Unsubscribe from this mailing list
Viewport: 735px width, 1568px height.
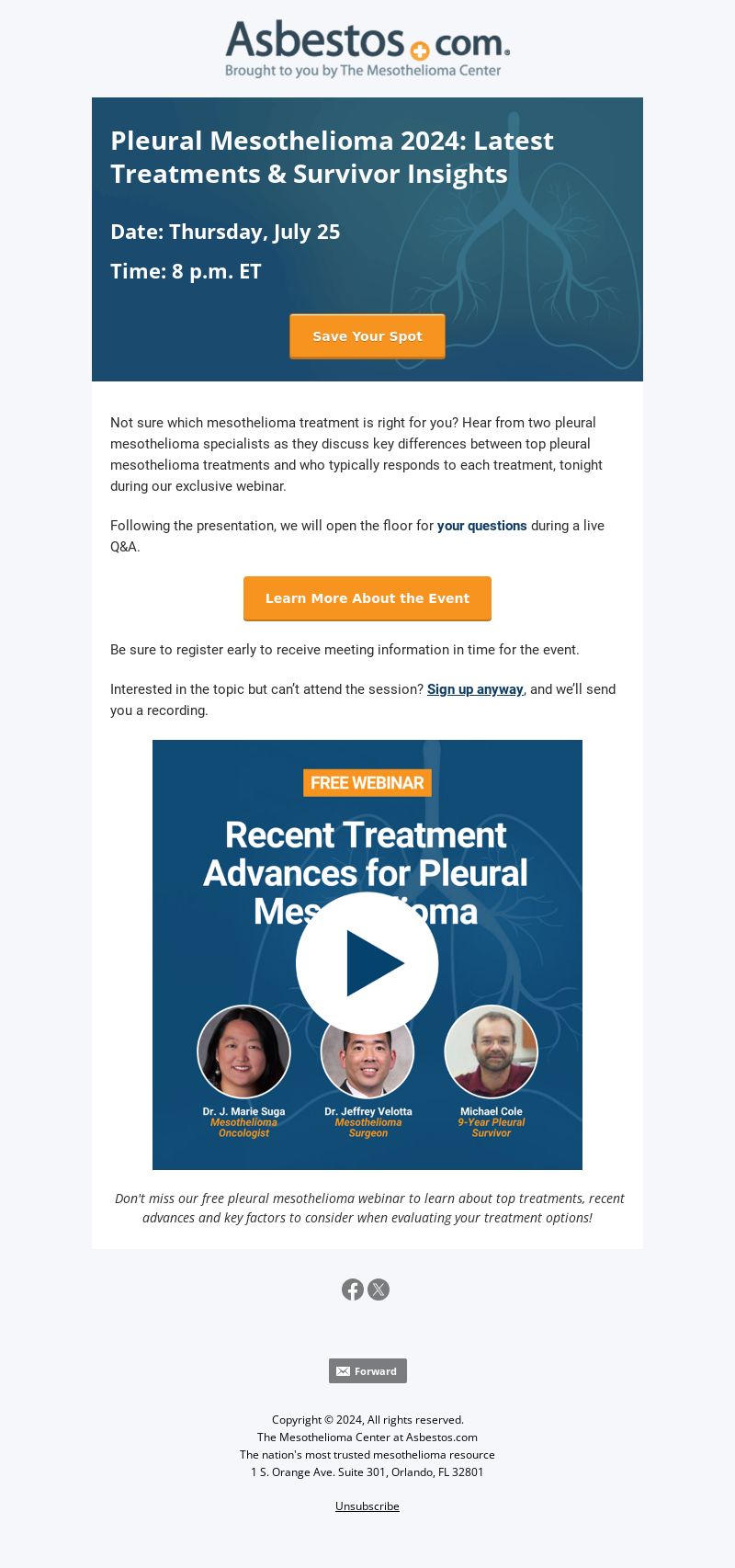pos(367,1506)
